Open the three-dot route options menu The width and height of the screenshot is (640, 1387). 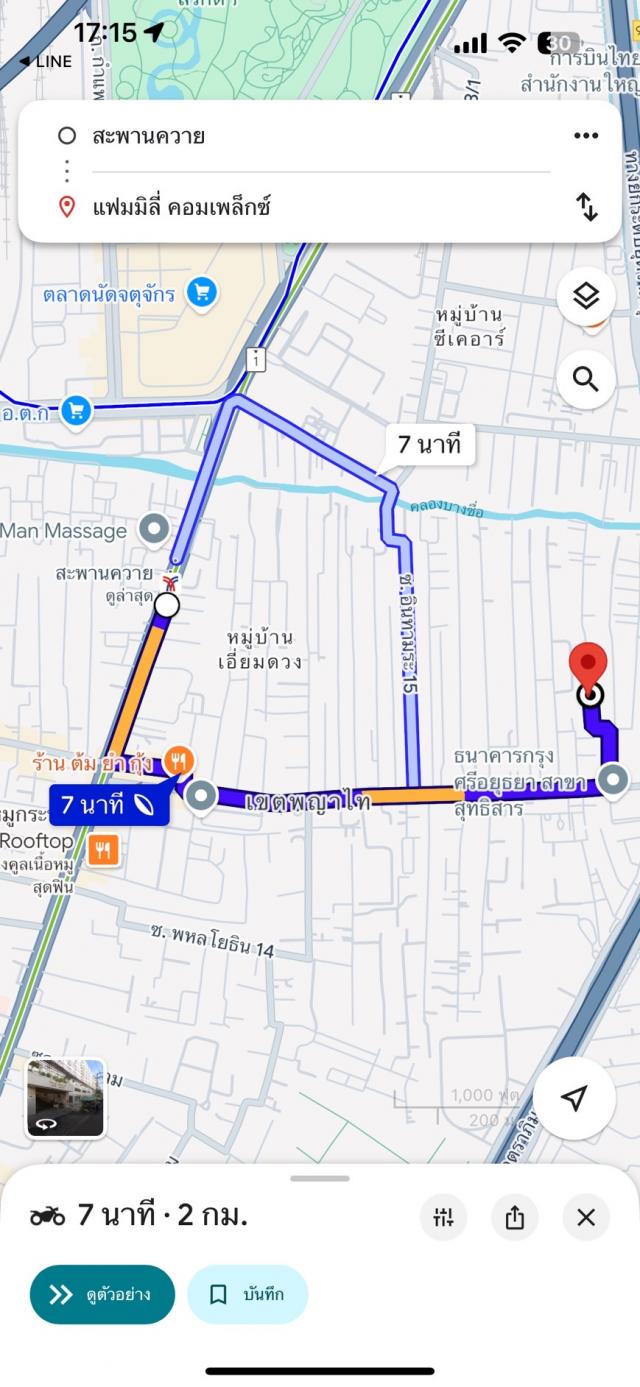click(x=585, y=136)
